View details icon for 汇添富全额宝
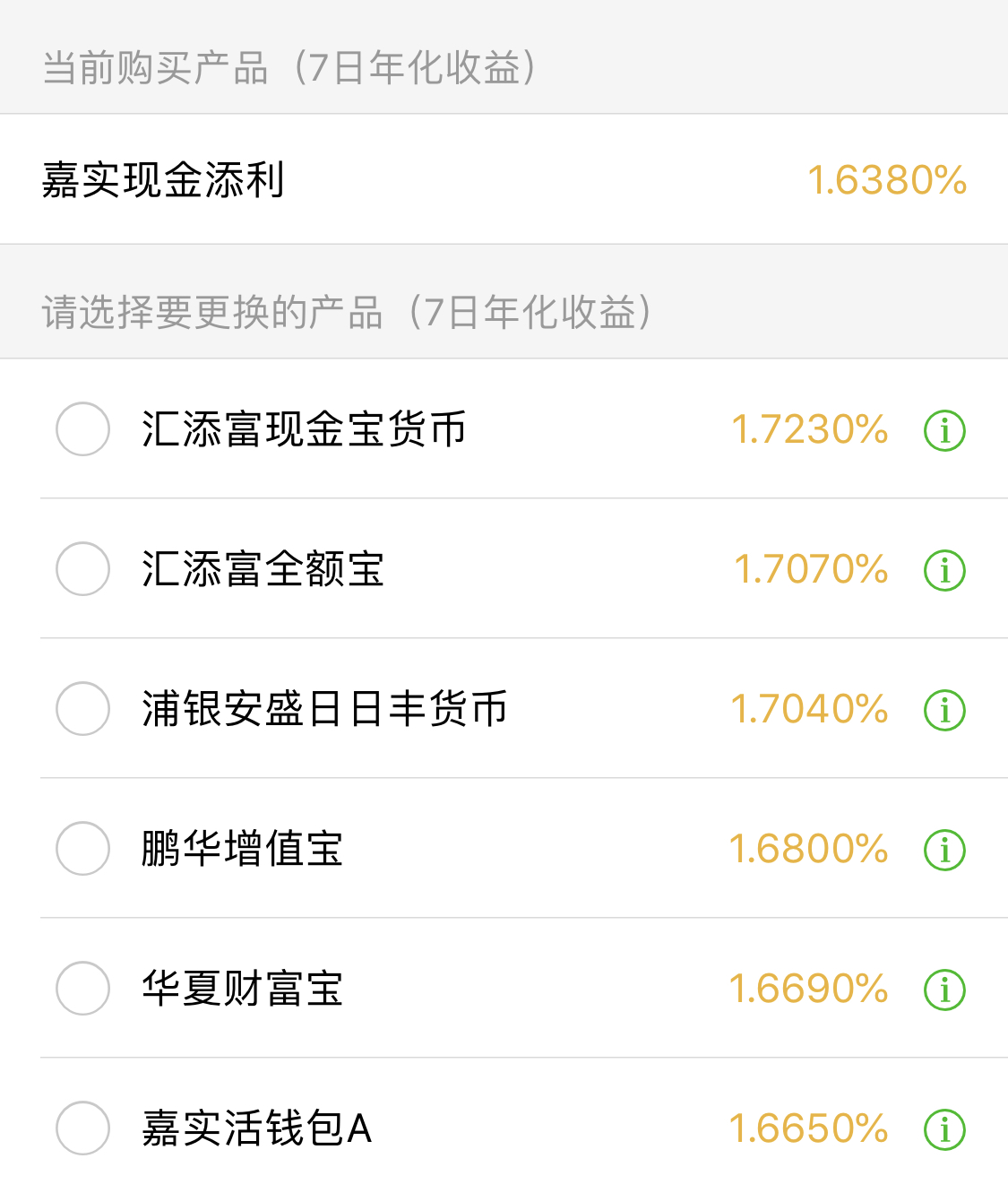The image size is (1008, 1193). (x=944, y=570)
